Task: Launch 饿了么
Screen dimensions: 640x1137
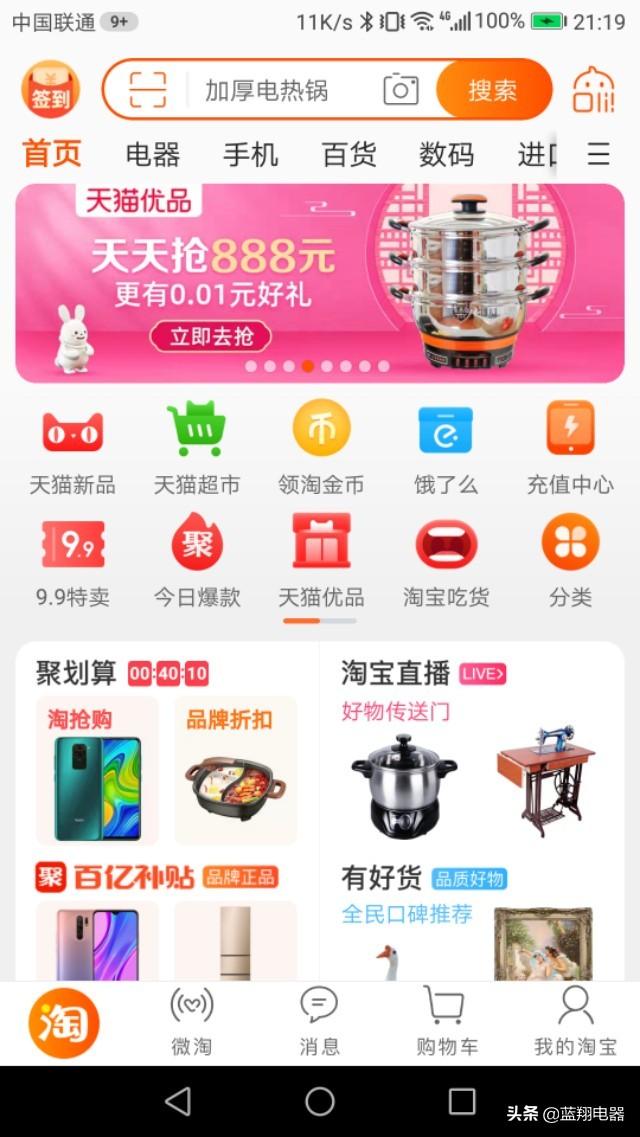Action: 446,448
